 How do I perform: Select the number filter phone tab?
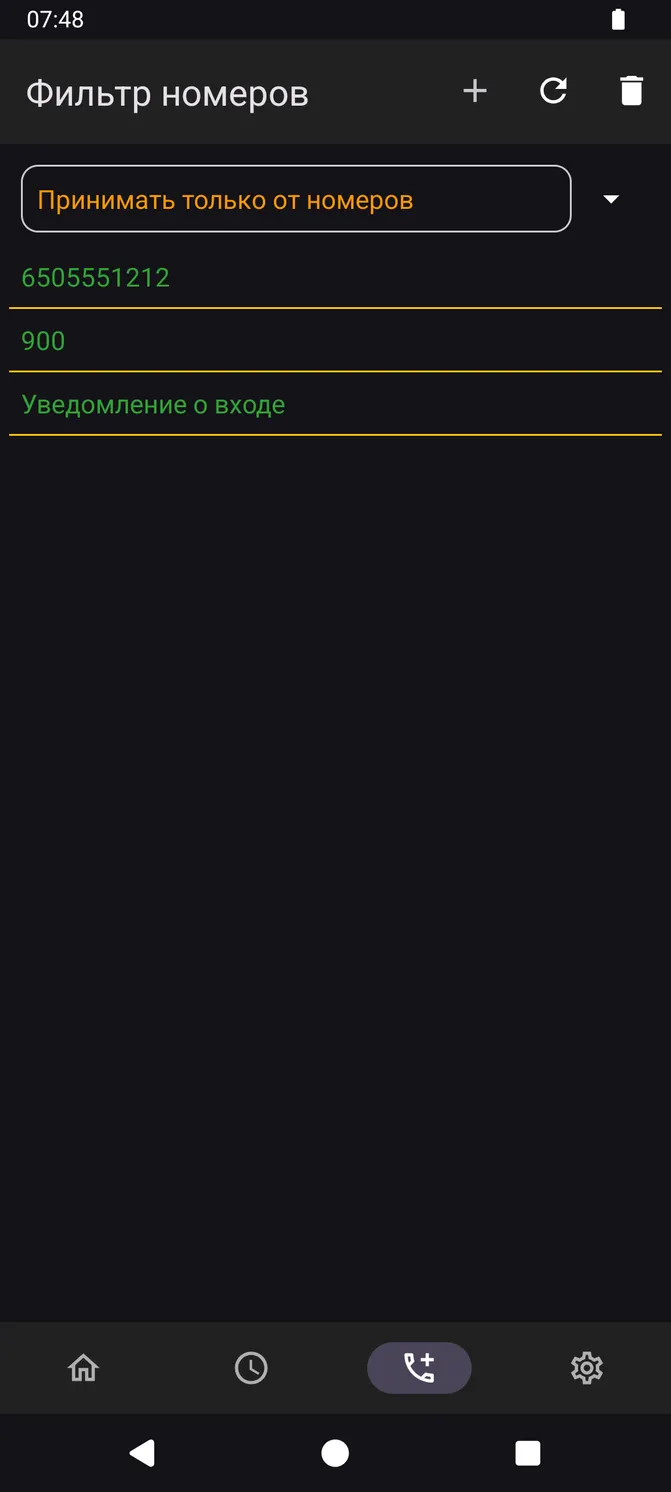tap(419, 1367)
